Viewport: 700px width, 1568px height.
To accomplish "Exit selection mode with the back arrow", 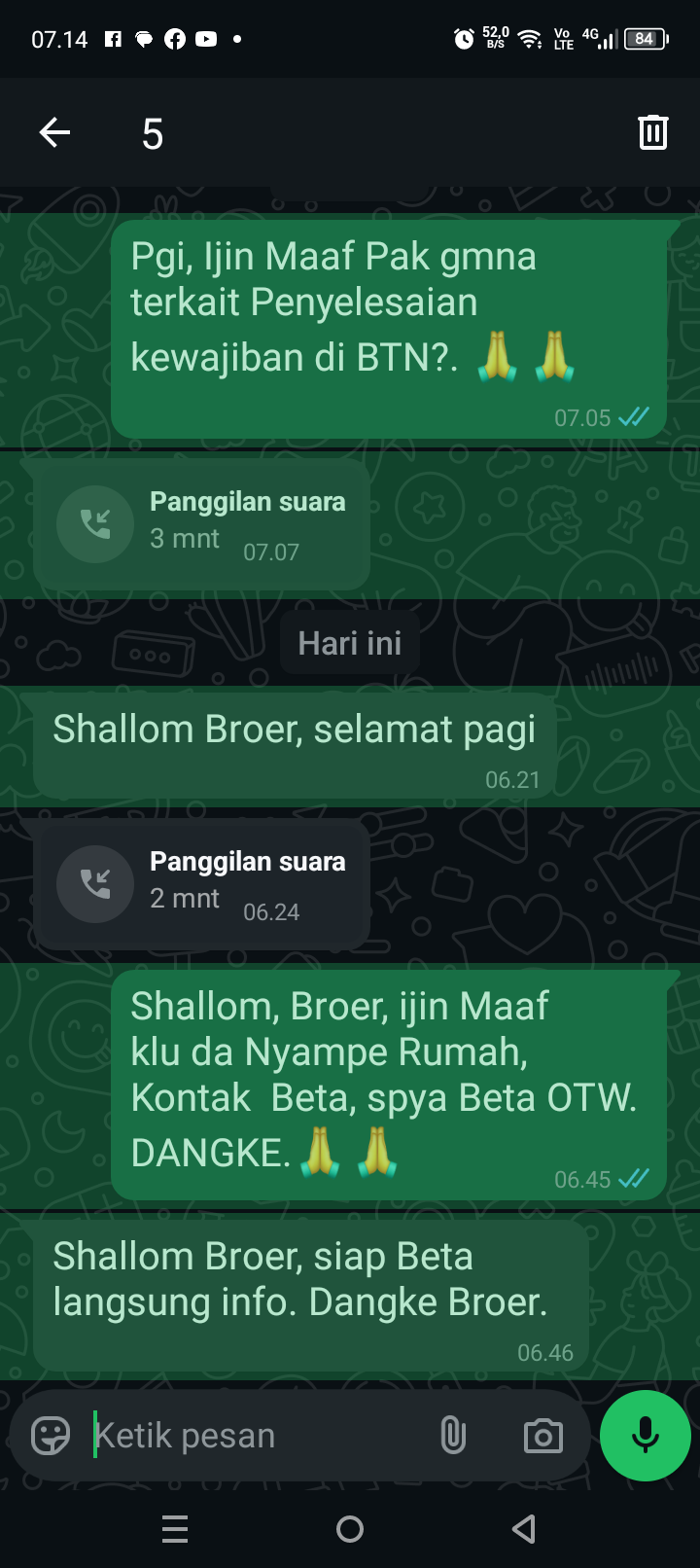I will [x=54, y=132].
